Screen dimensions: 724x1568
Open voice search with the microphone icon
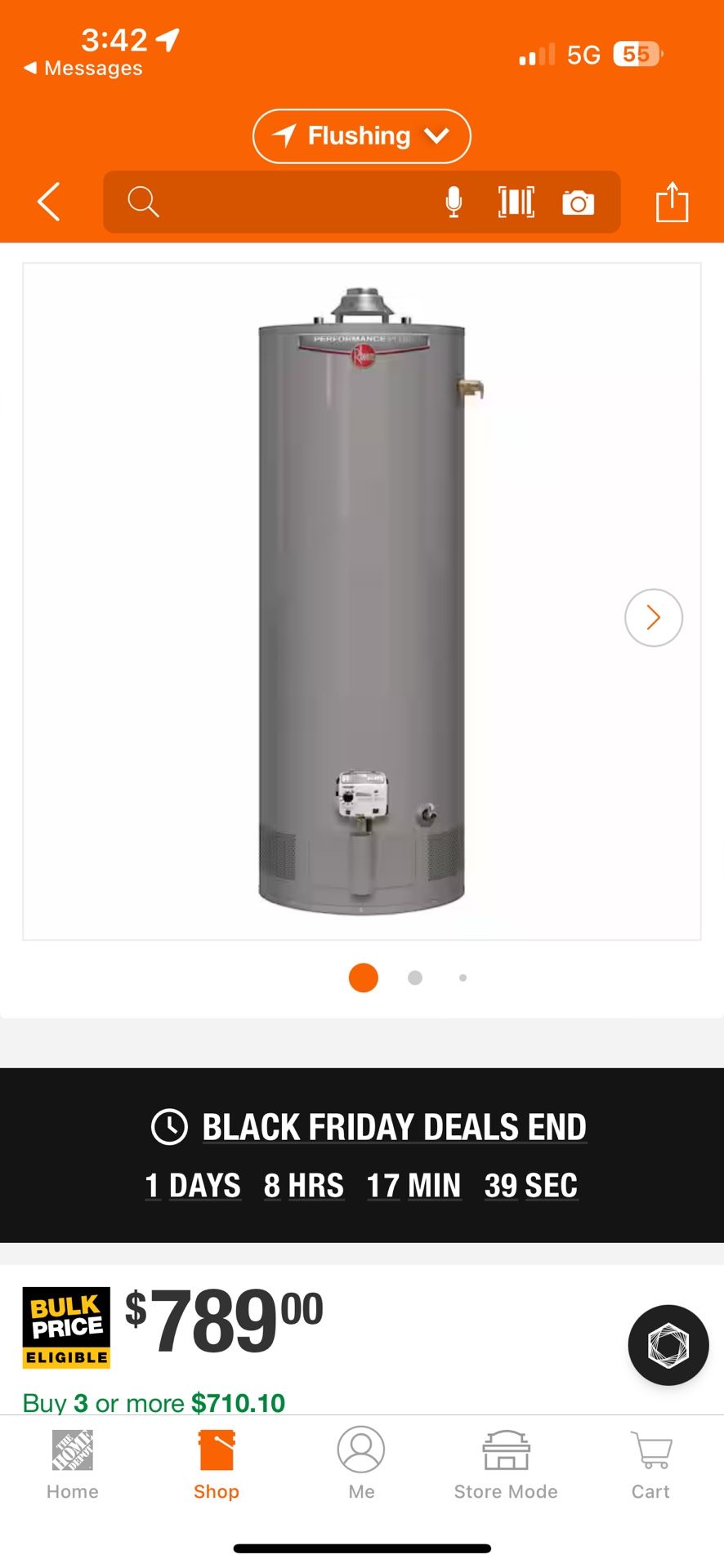click(x=453, y=202)
